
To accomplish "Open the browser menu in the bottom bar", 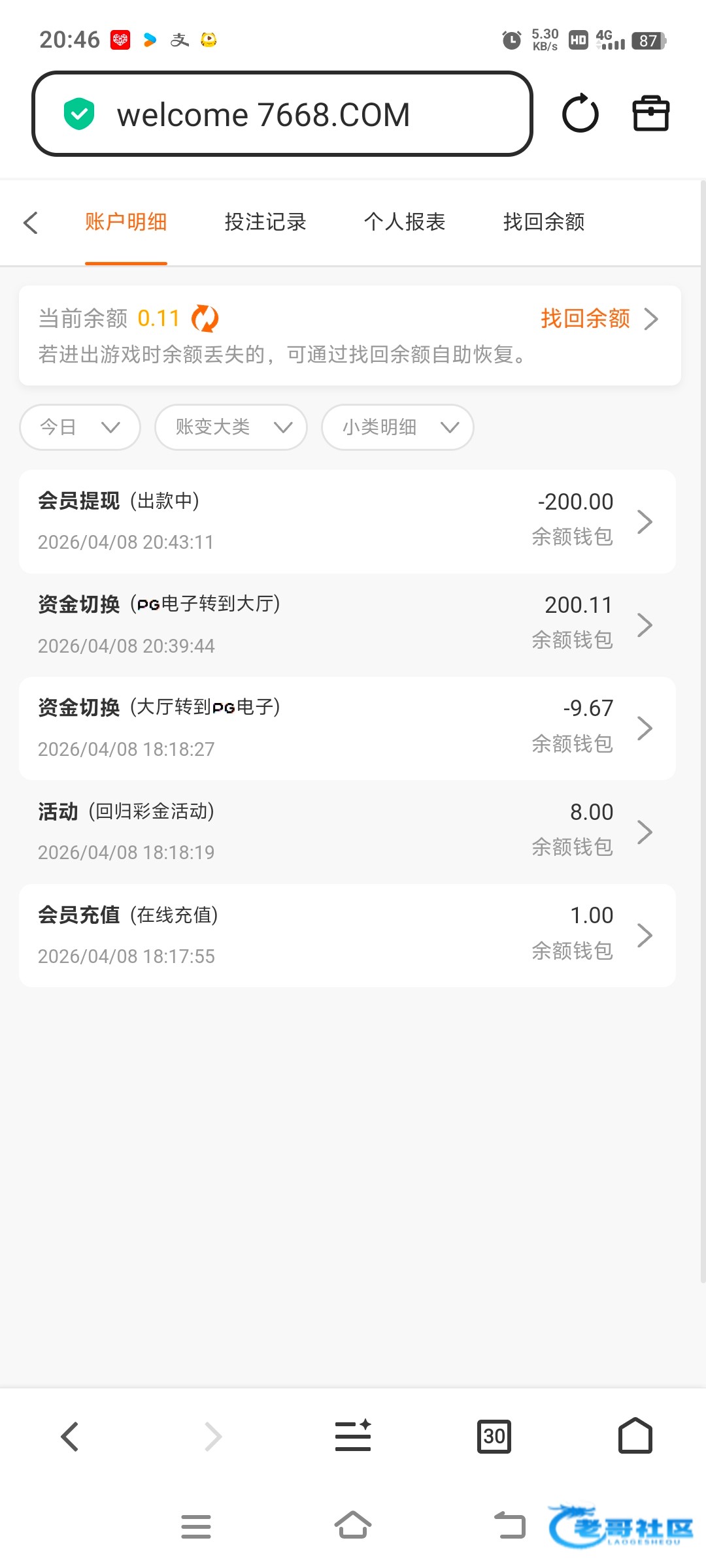I will click(353, 1436).
